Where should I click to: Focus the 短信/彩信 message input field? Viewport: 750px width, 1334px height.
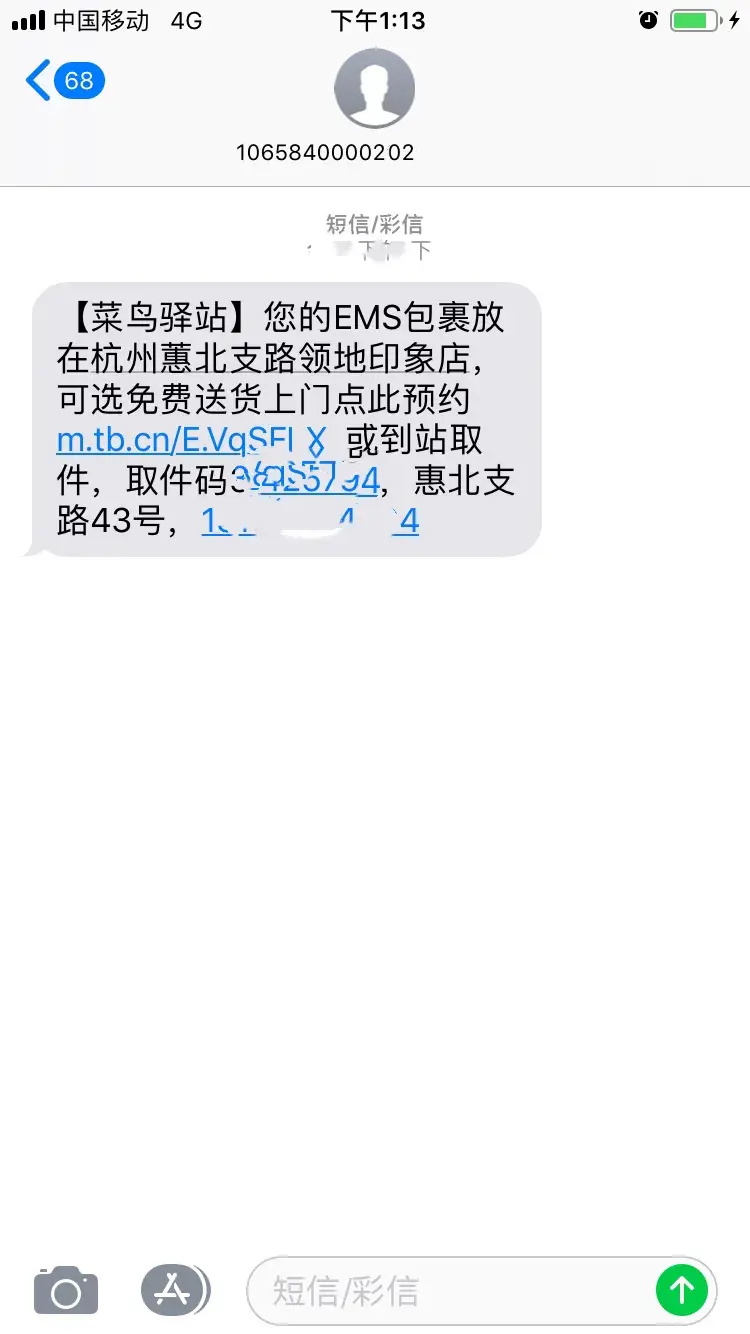[450, 1291]
